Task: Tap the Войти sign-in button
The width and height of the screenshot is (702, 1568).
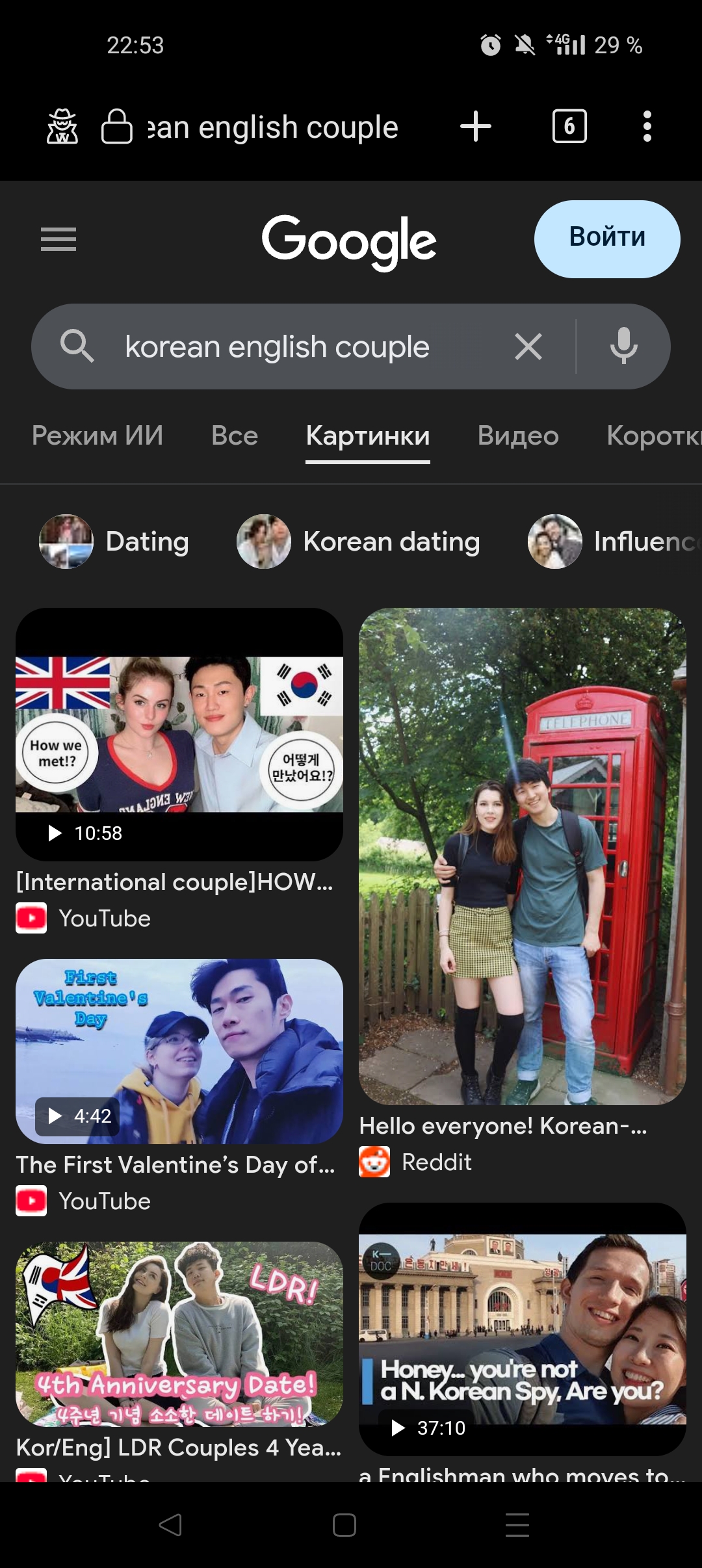Action: coord(607,239)
